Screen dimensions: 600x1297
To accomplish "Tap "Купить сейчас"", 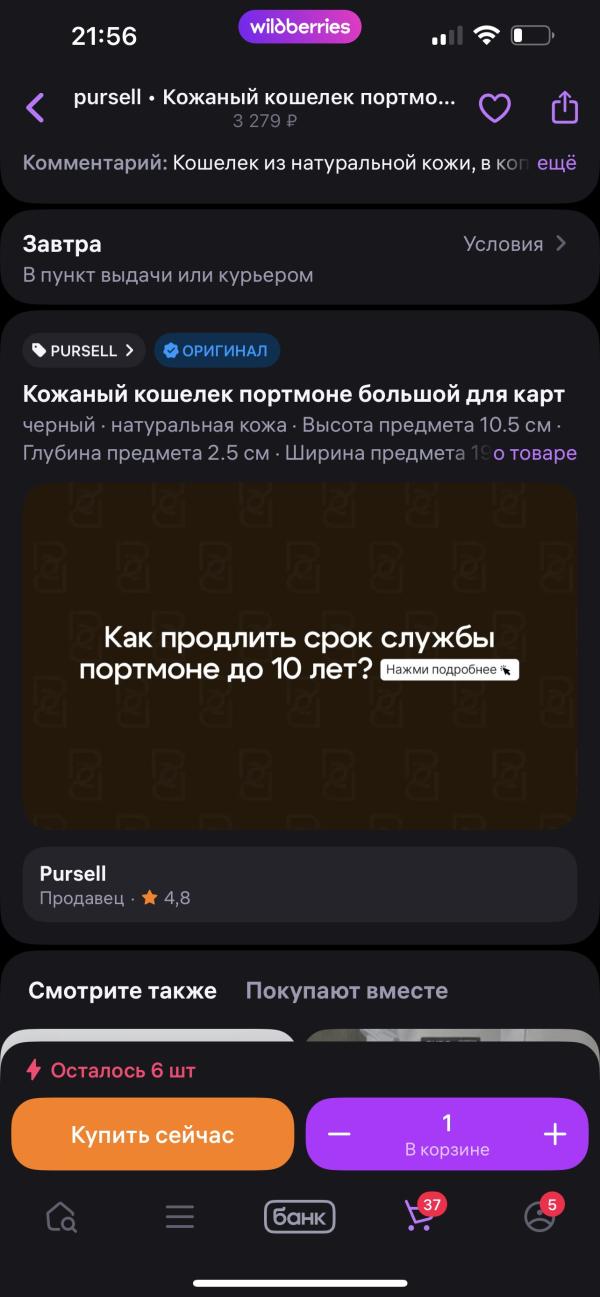I will click(x=153, y=1134).
